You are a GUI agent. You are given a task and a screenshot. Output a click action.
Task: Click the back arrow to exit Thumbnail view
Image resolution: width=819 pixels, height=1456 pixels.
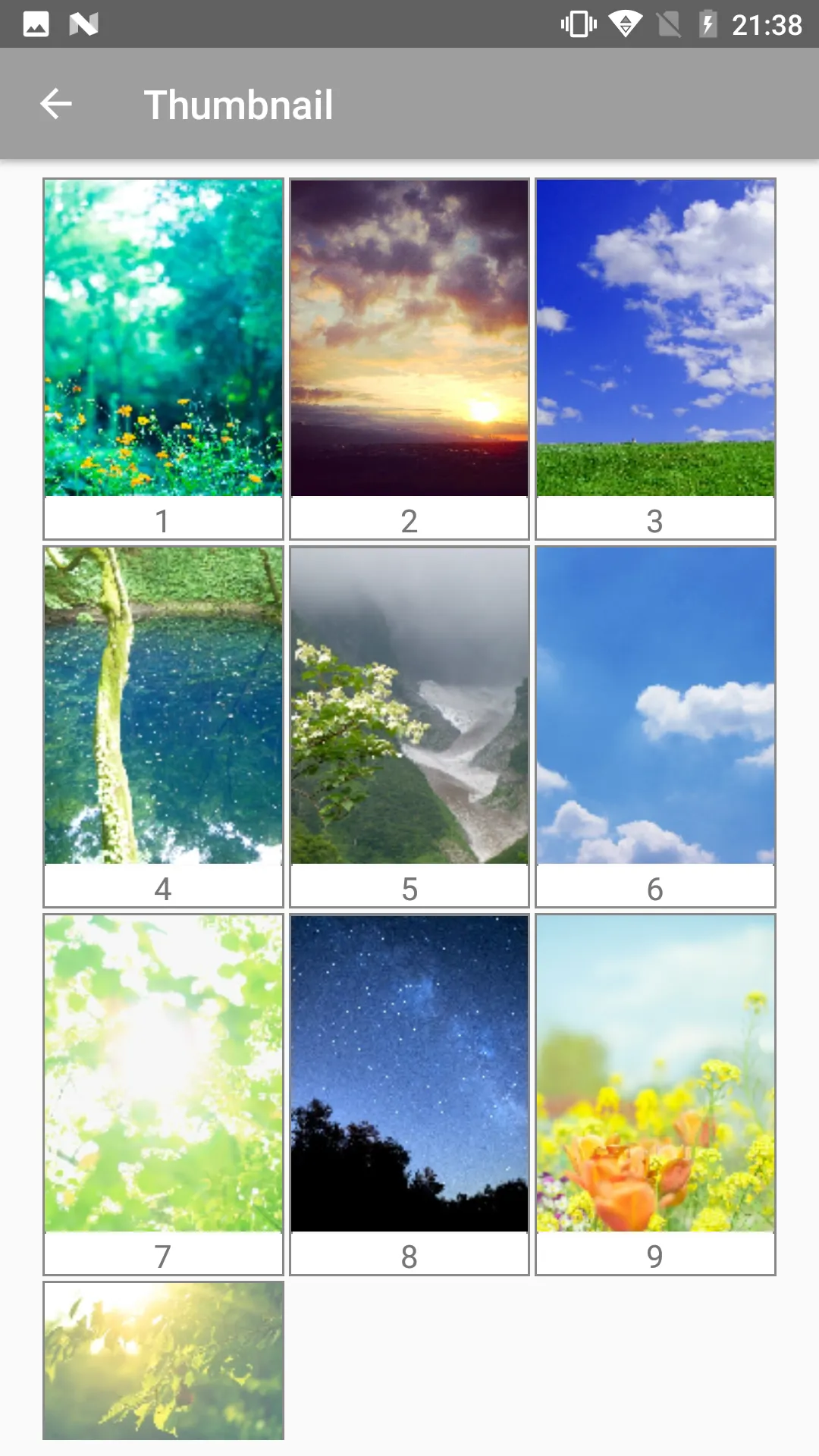55,103
